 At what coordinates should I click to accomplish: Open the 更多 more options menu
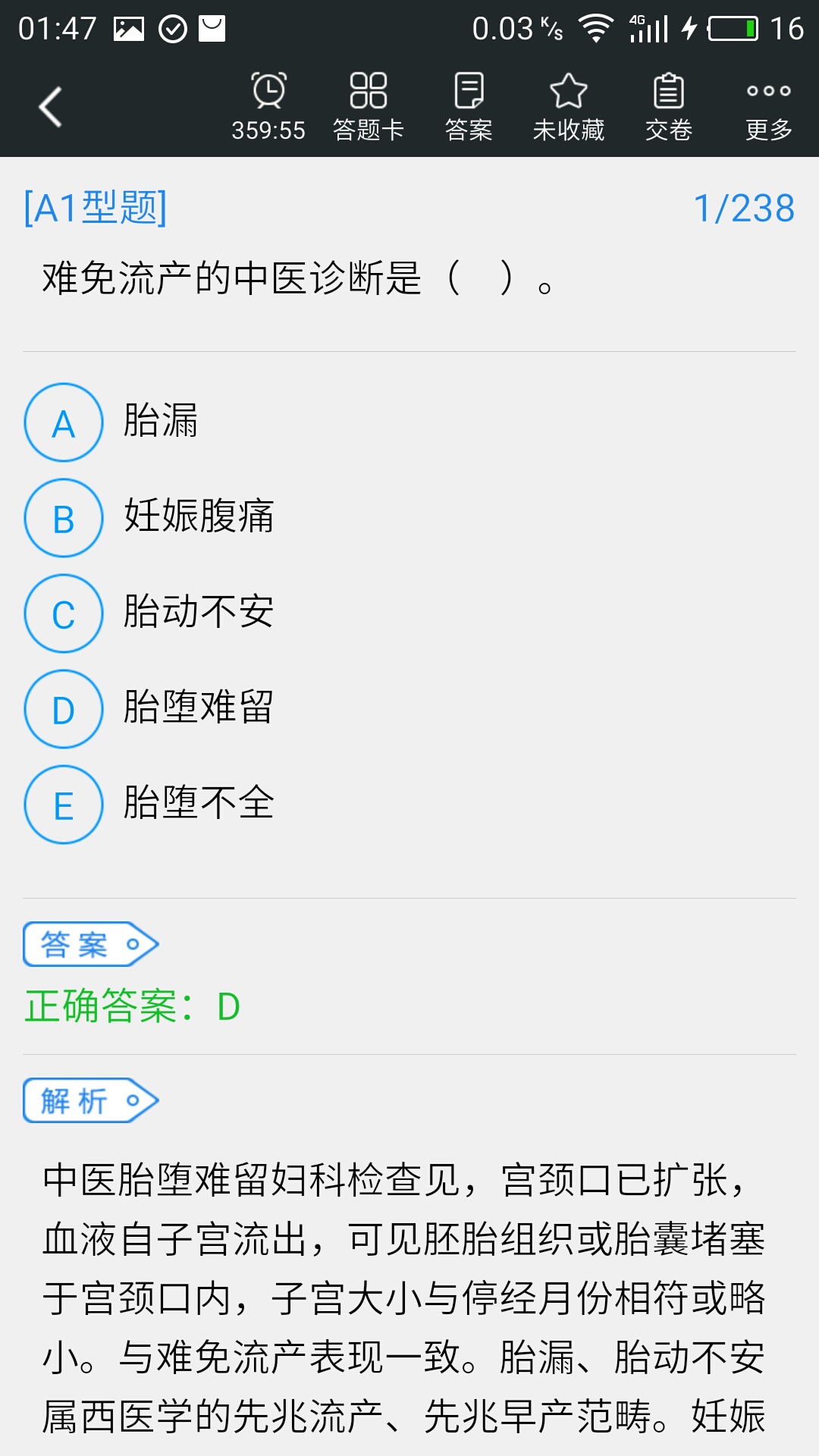point(768,107)
